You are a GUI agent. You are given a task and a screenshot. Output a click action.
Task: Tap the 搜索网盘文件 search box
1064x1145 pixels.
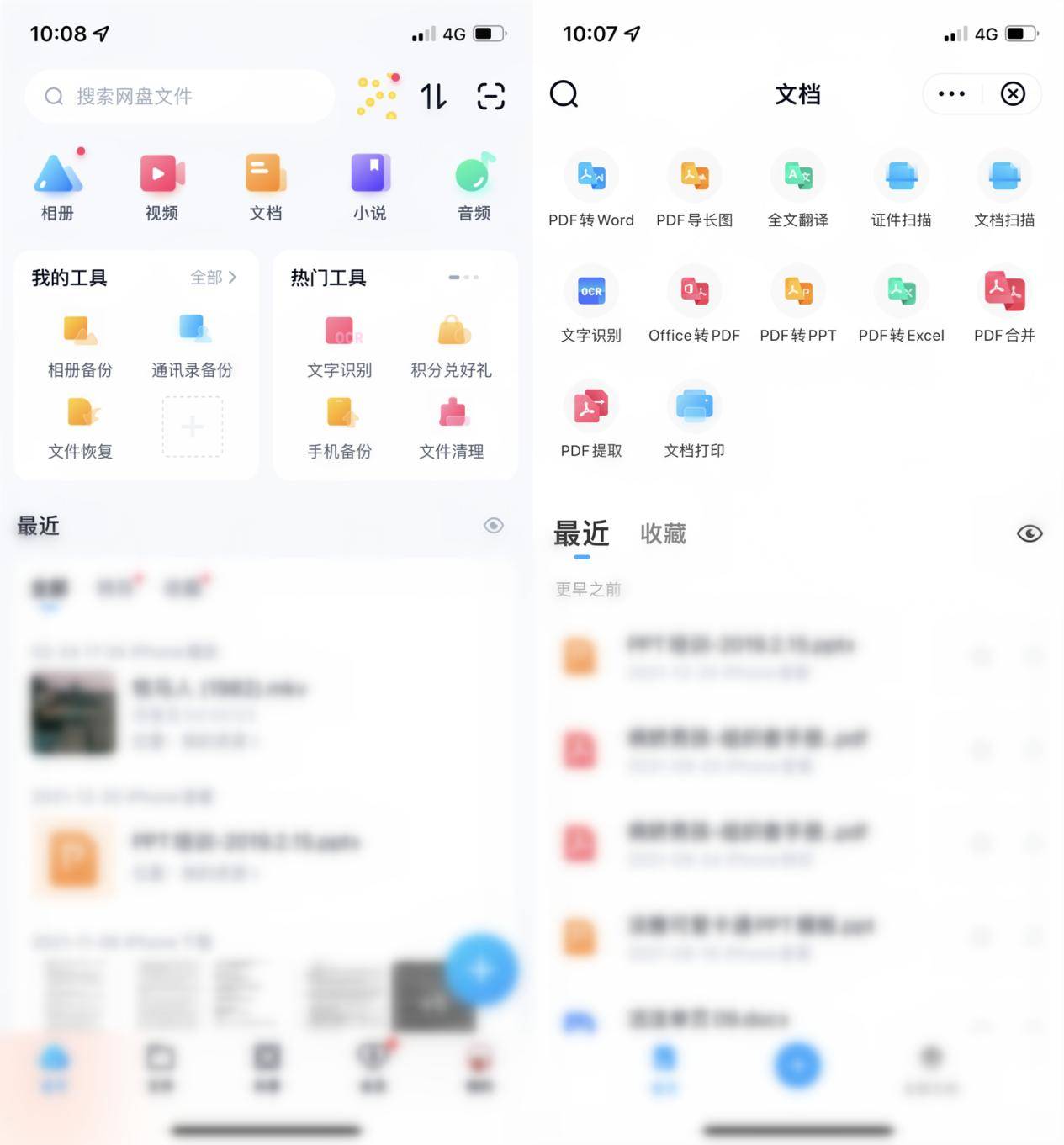point(179,97)
